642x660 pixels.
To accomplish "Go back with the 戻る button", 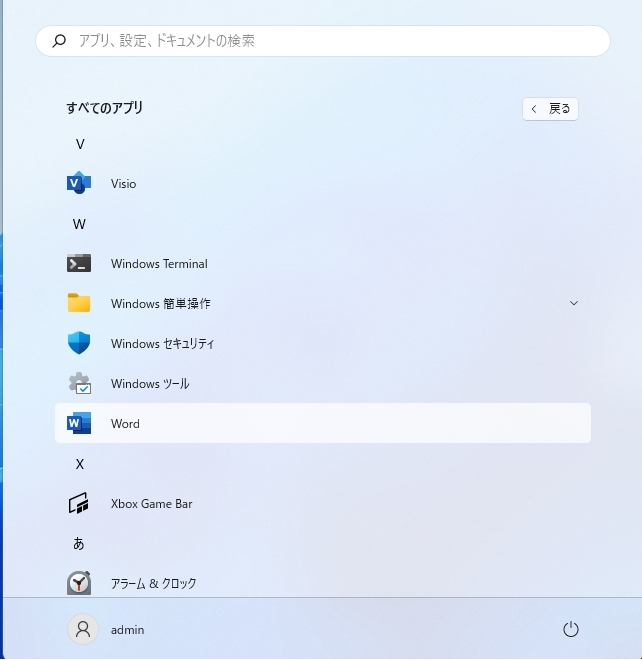I will point(550,109).
